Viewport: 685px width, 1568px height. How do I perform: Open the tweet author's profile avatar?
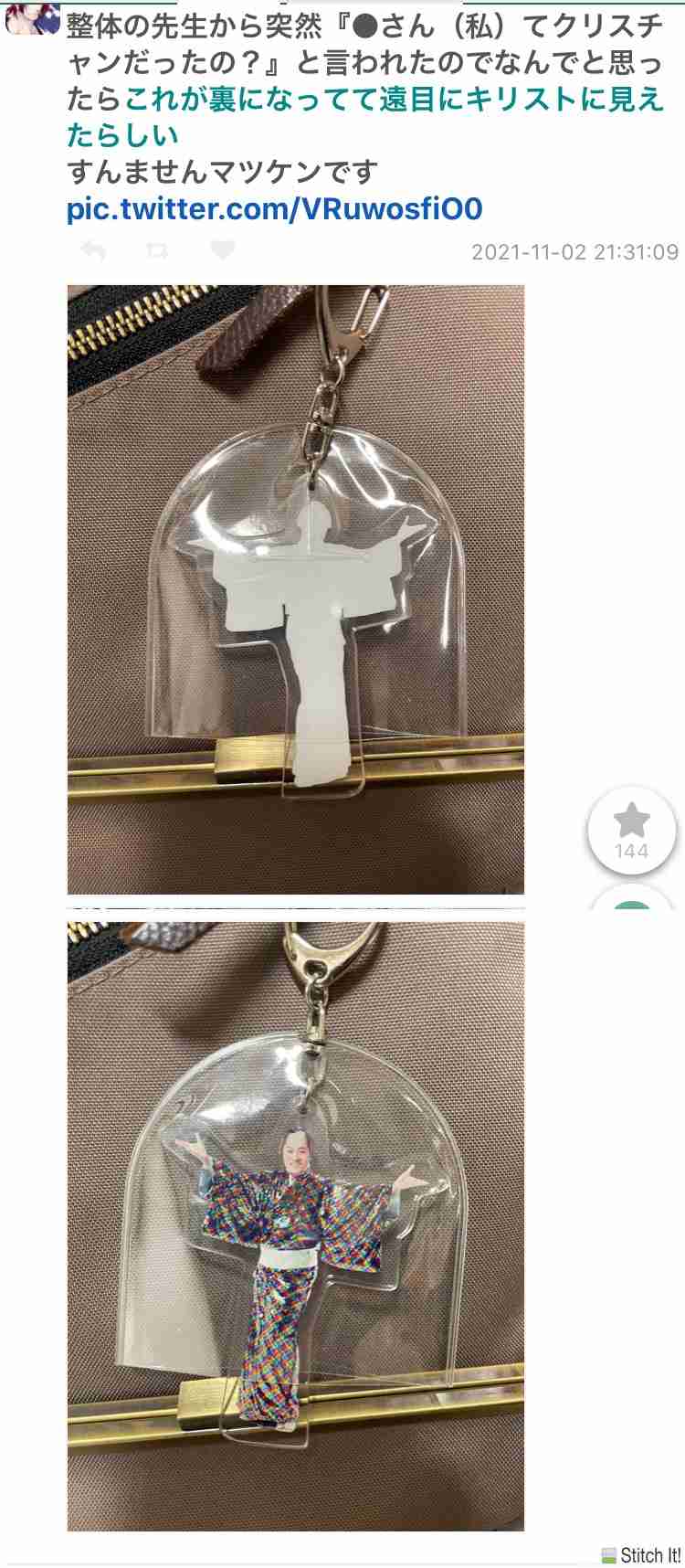click(x=33, y=17)
